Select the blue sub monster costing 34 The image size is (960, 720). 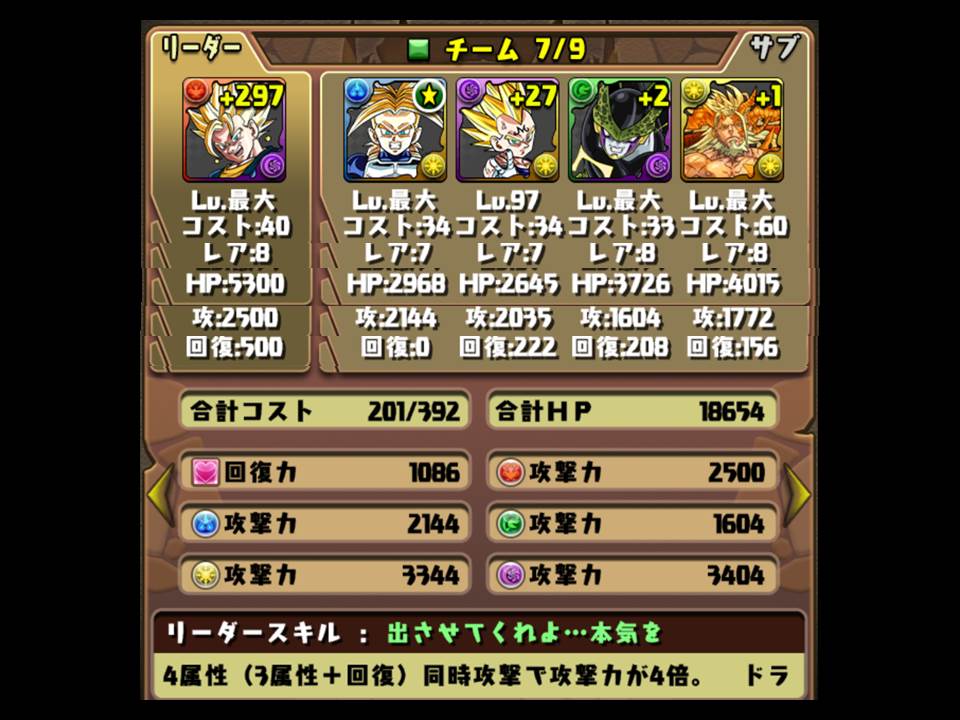[395, 130]
